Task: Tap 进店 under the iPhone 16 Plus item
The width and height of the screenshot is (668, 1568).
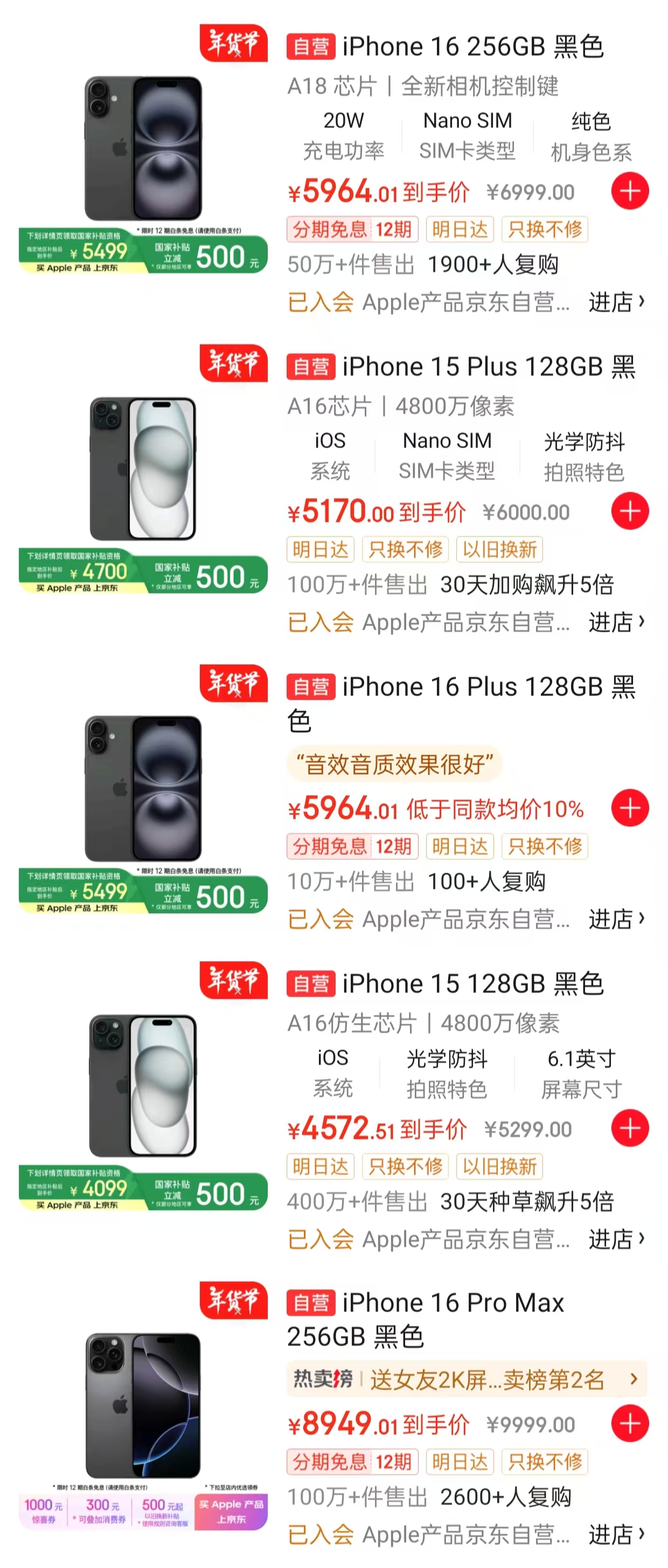Action: (x=616, y=919)
